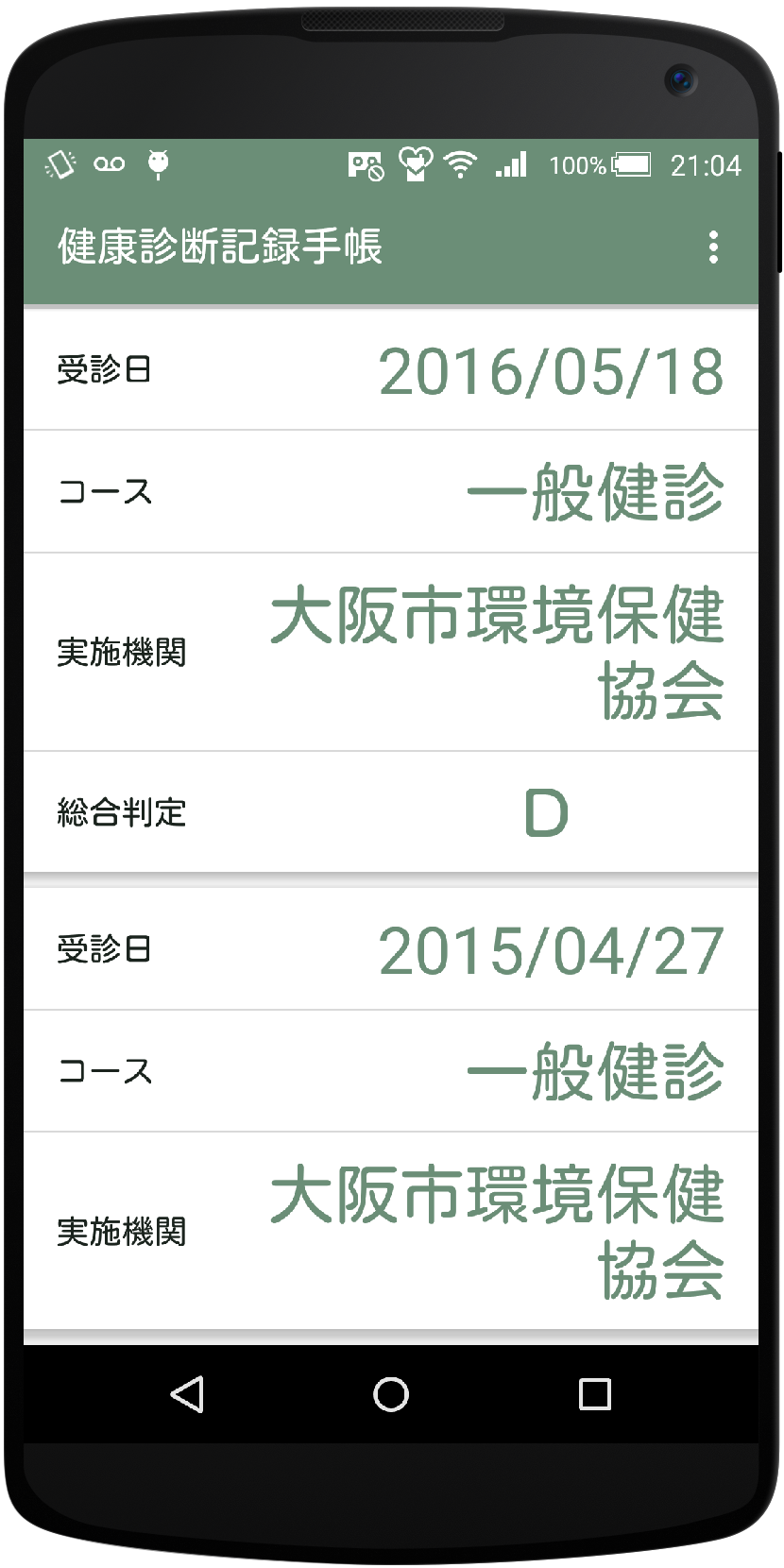
Task: Open the overflow menu in the app bar
Action: tap(713, 247)
